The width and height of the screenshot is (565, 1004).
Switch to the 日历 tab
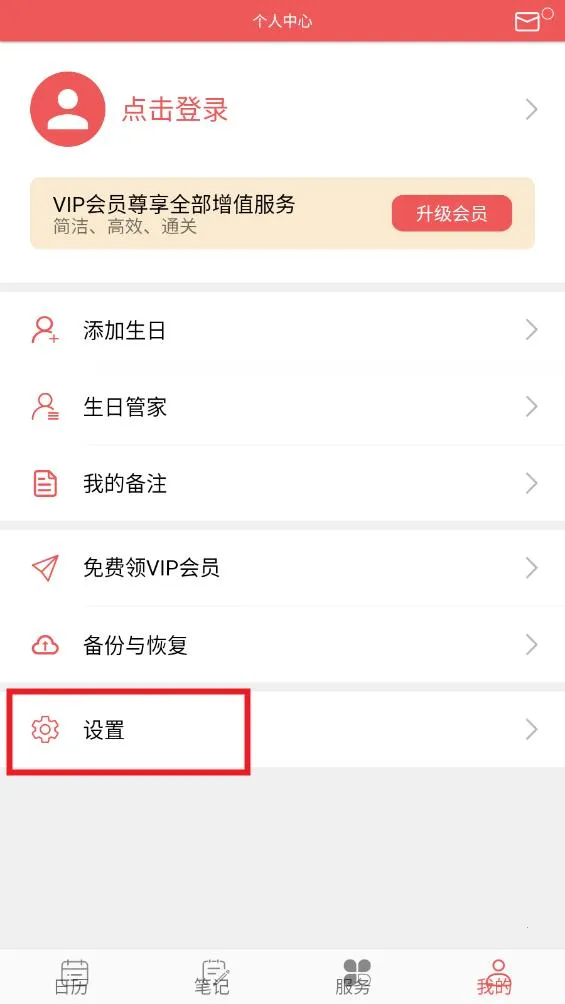pyautogui.click(x=71, y=977)
